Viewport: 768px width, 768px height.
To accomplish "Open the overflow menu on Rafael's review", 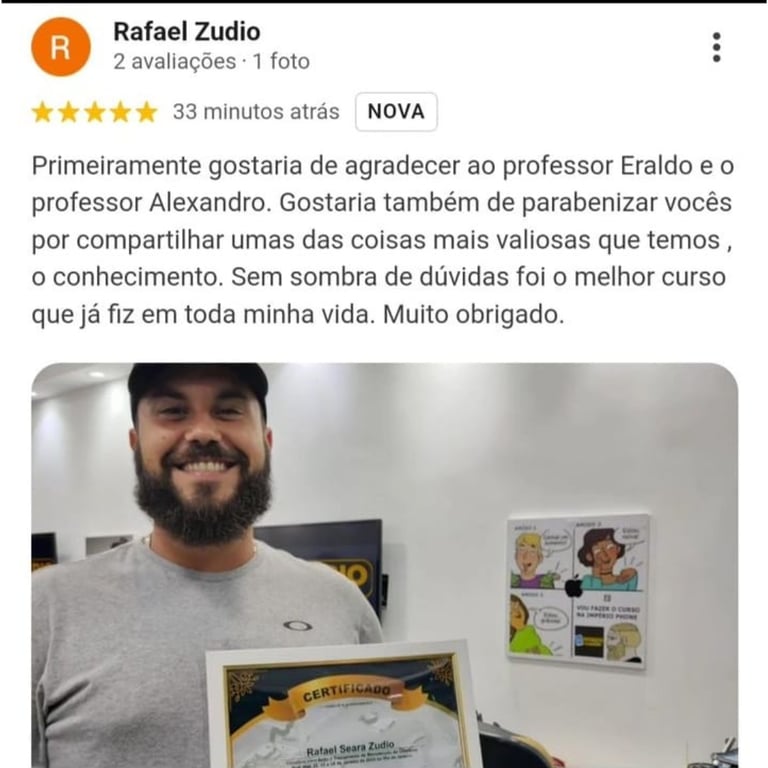I will click(716, 47).
